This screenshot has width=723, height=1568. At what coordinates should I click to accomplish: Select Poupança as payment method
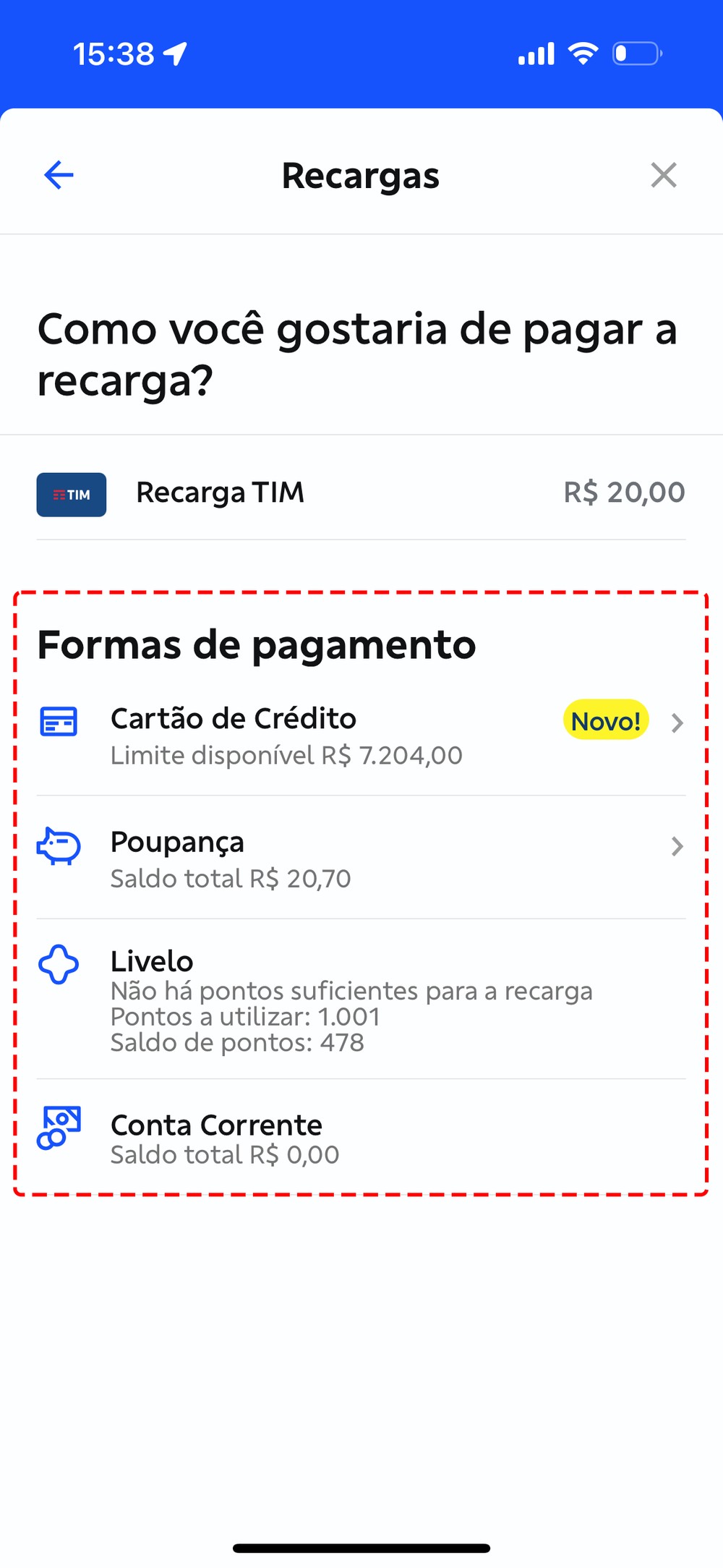(360, 859)
